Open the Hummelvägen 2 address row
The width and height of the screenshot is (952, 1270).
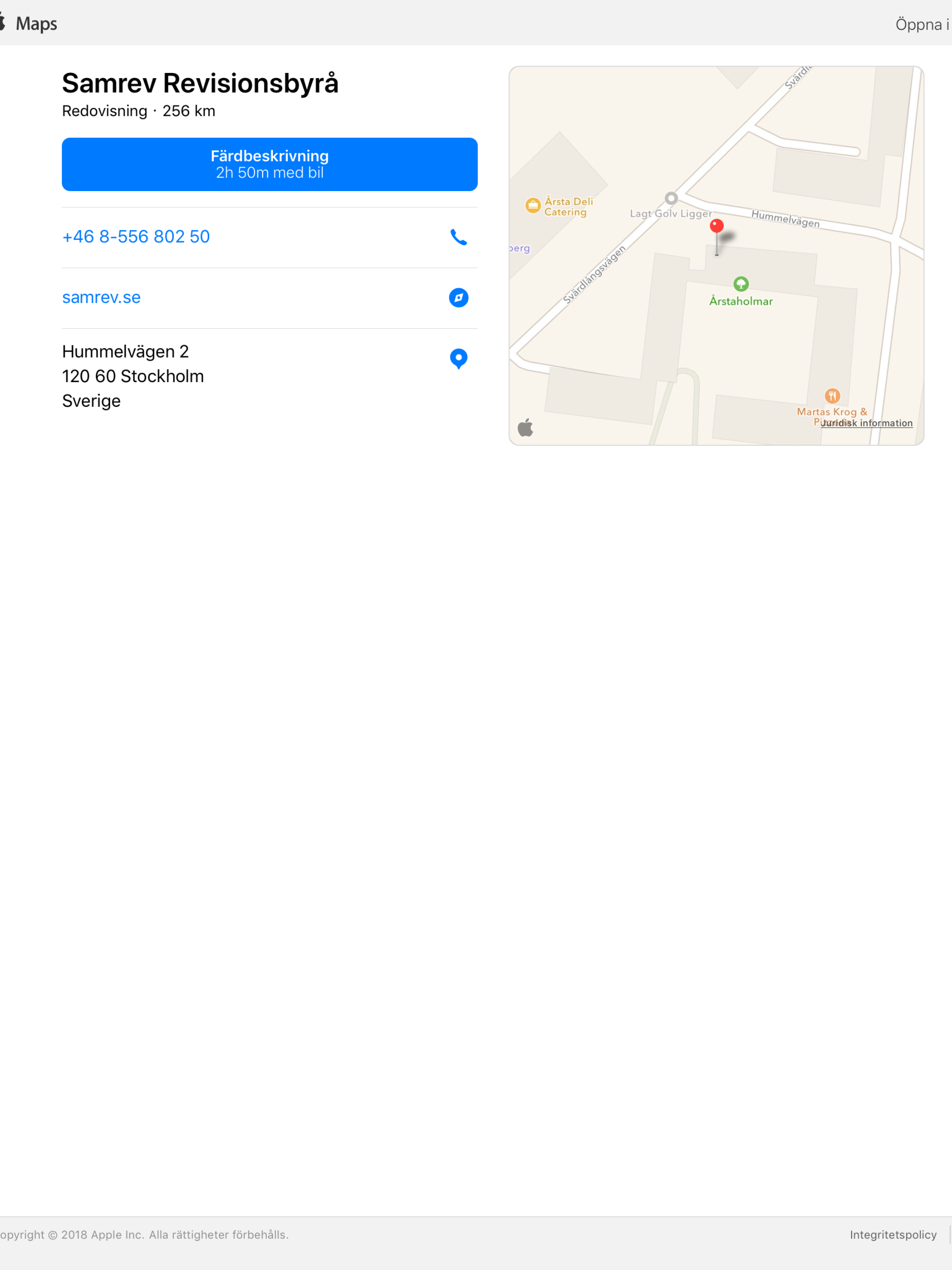click(x=133, y=376)
